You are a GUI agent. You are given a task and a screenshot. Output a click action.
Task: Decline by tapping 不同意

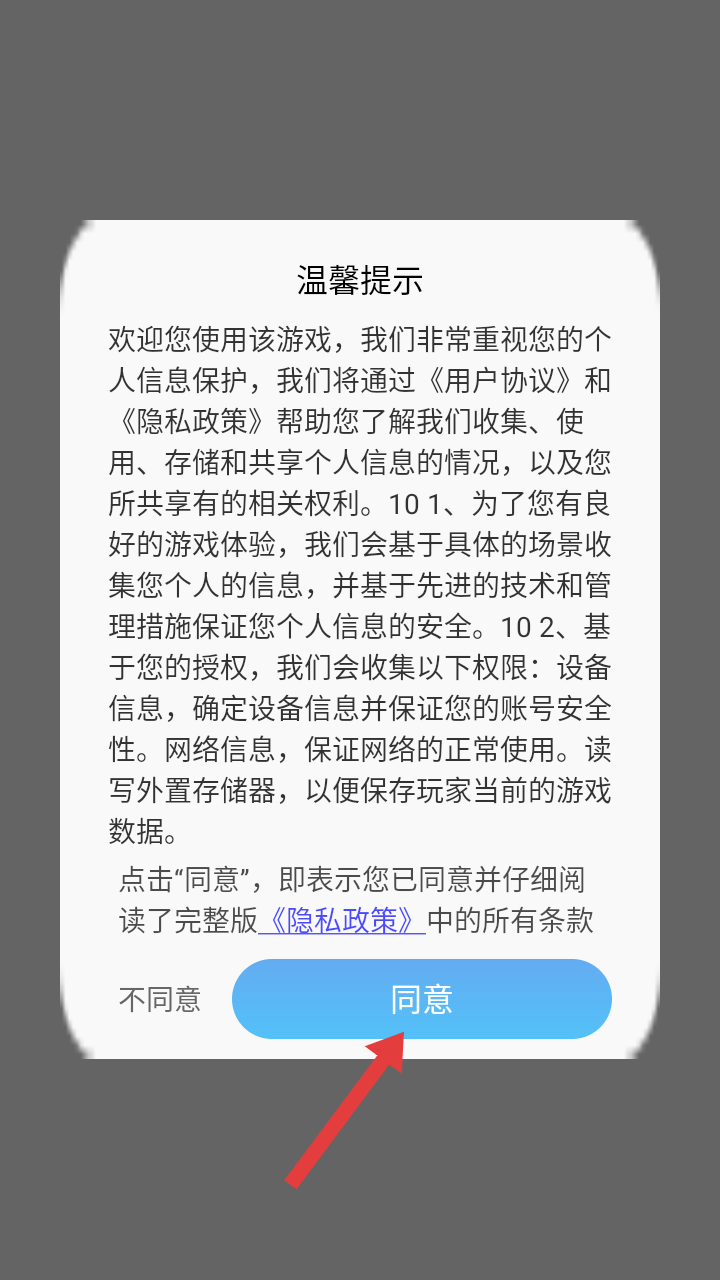click(160, 999)
